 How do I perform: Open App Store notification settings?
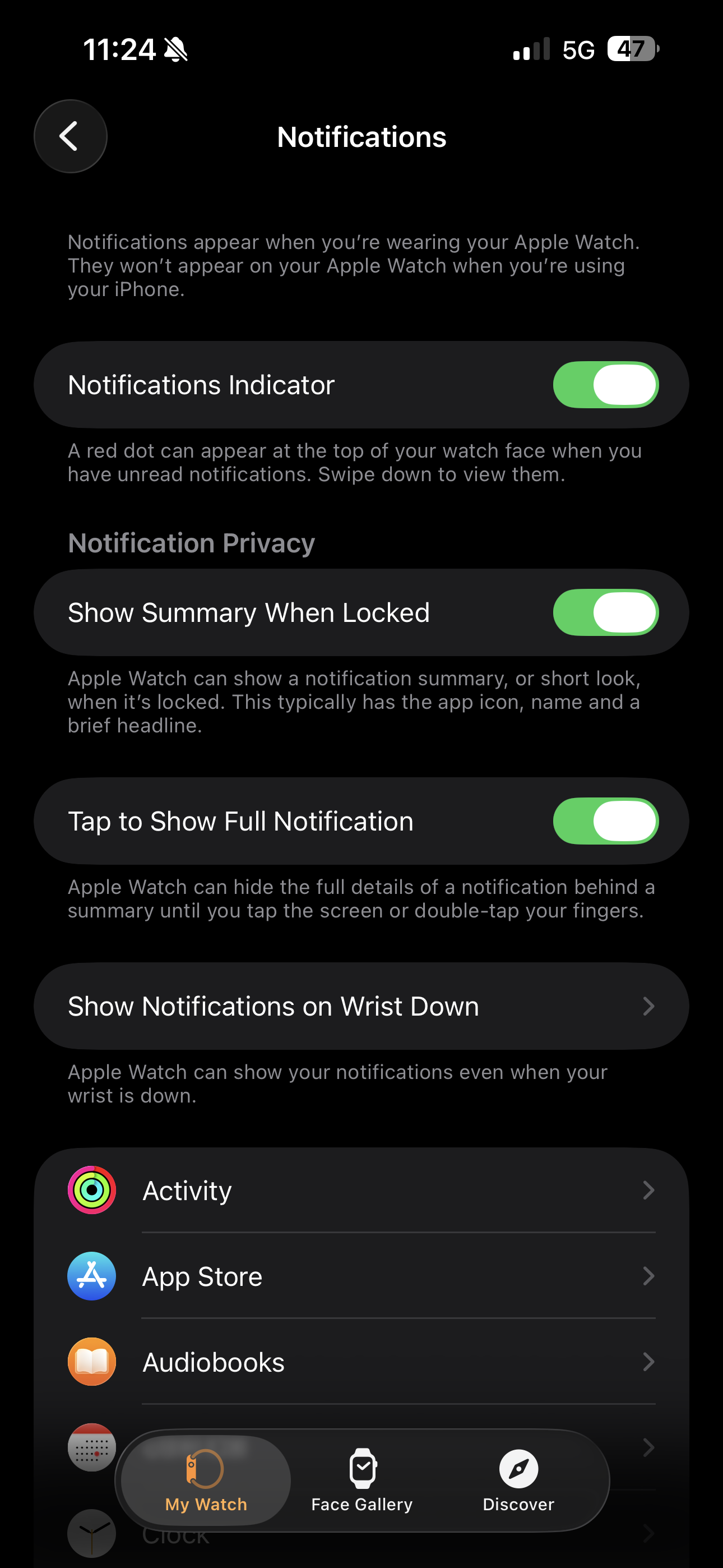361,1276
